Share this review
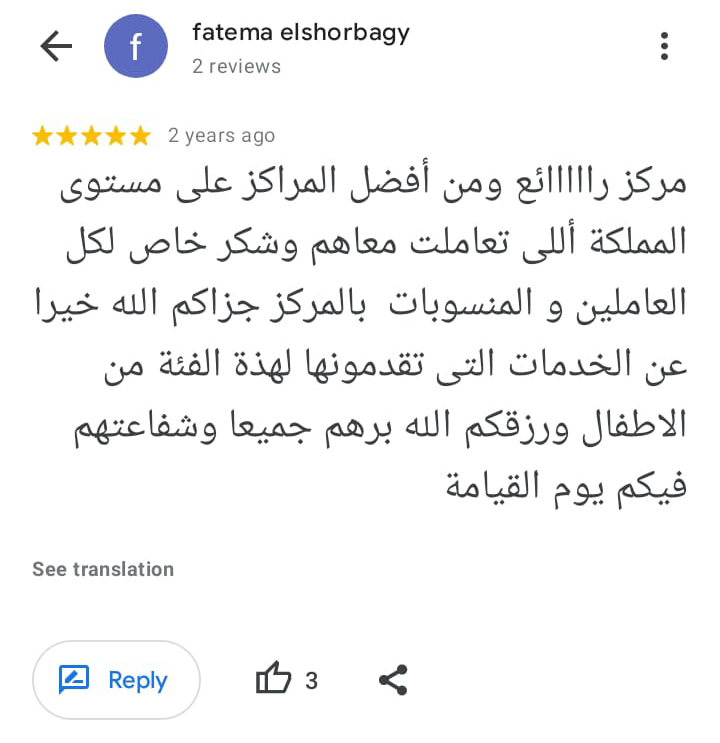The image size is (720, 743). point(393,681)
